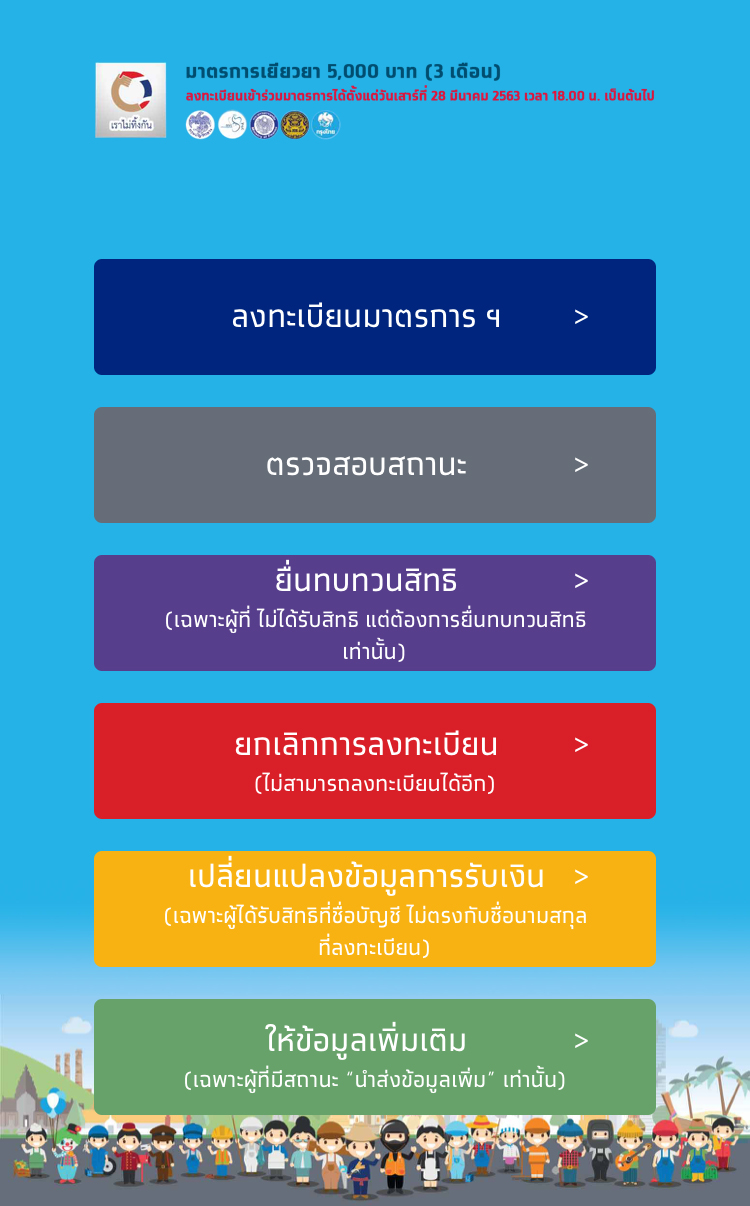The image size is (750, 1206).
Task: Click the chevron on เปลี่ยนแปลงข้อมูลการรับเงิน
Action: pyautogui.click(x=583, y=875)
